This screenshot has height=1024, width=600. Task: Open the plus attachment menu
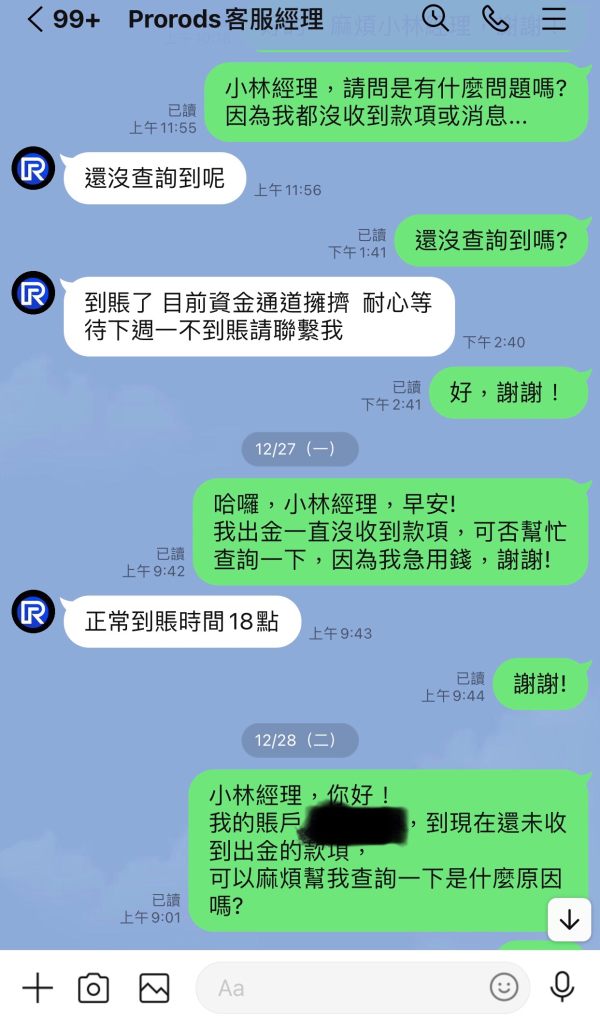point(38,987)
